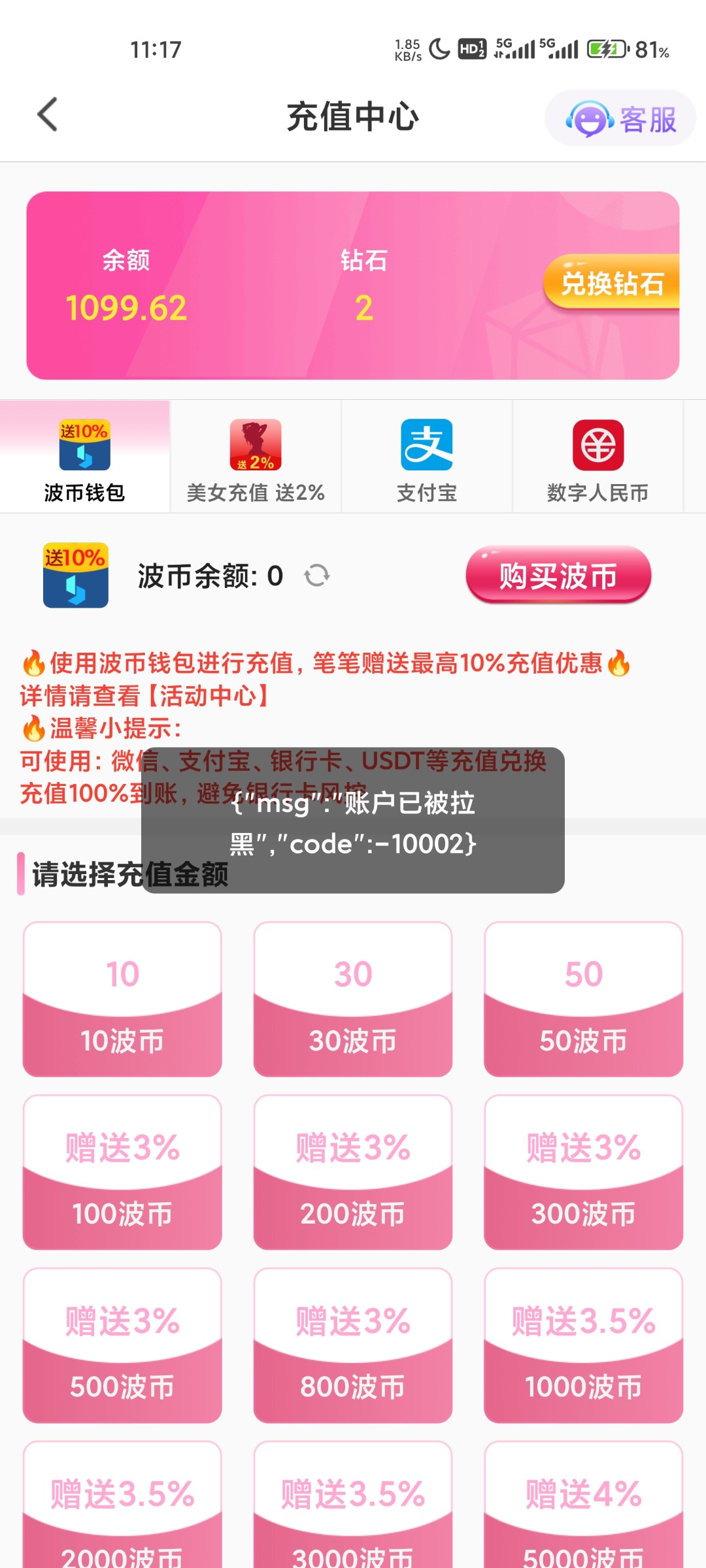Image resolution: width=706 pixels, height=1568 pixels.
Task: Switch to 美女充值 送2% tab
Action: click(x=256, y=457)
